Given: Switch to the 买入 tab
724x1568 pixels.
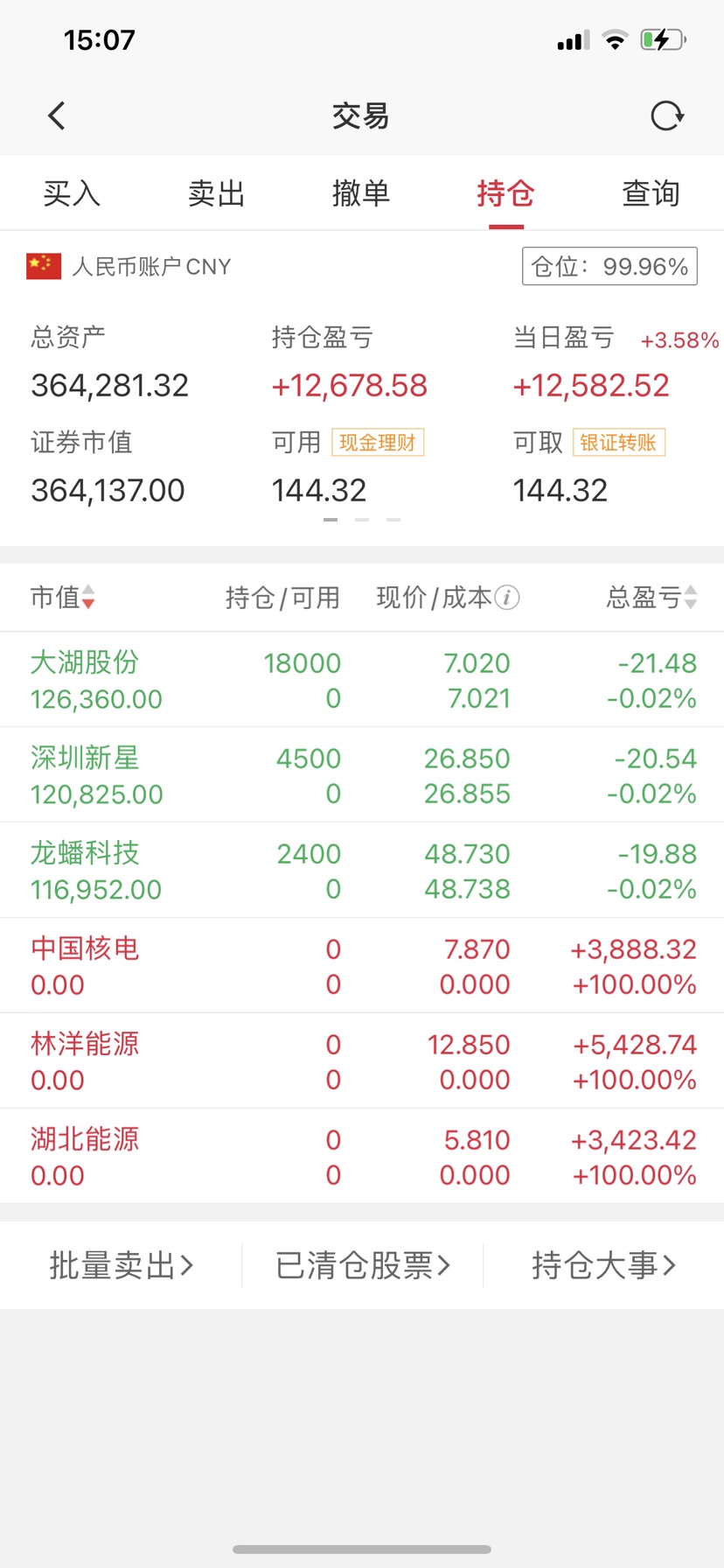Looking at the screenshot, I should (72, 193).
